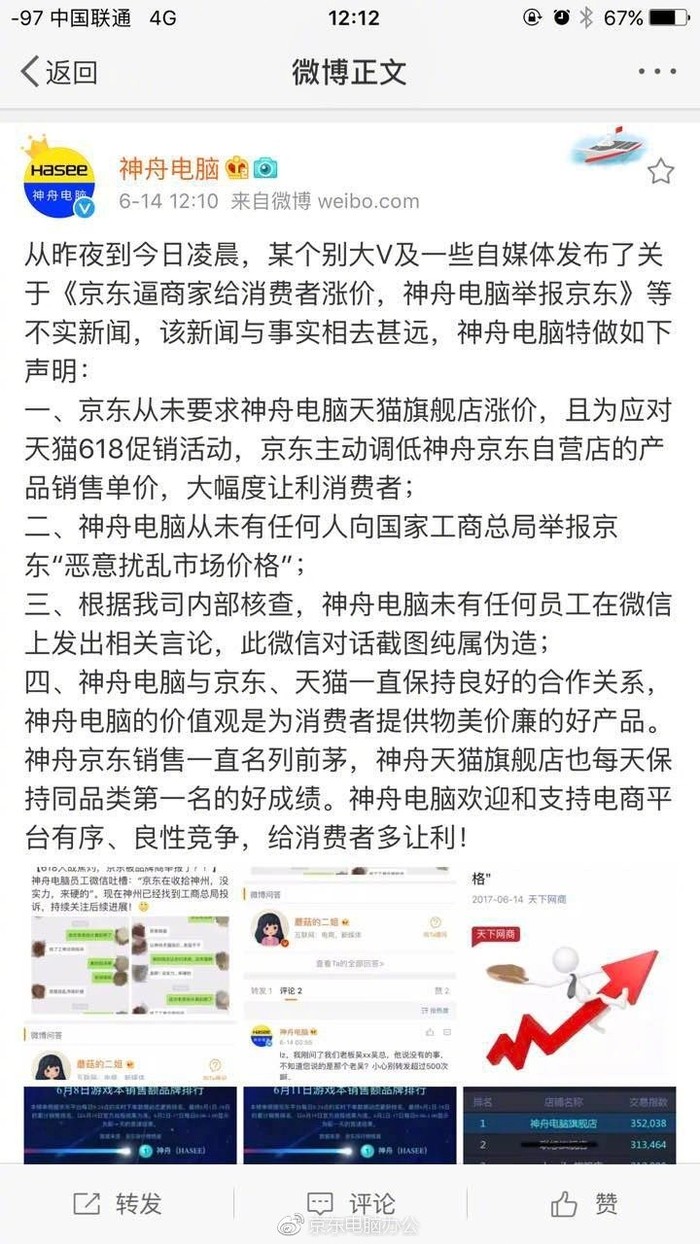Repost with the 转发 button
Viewport: 700px width, 1244px height.
pyautogui.click(x=117, y=1203)
